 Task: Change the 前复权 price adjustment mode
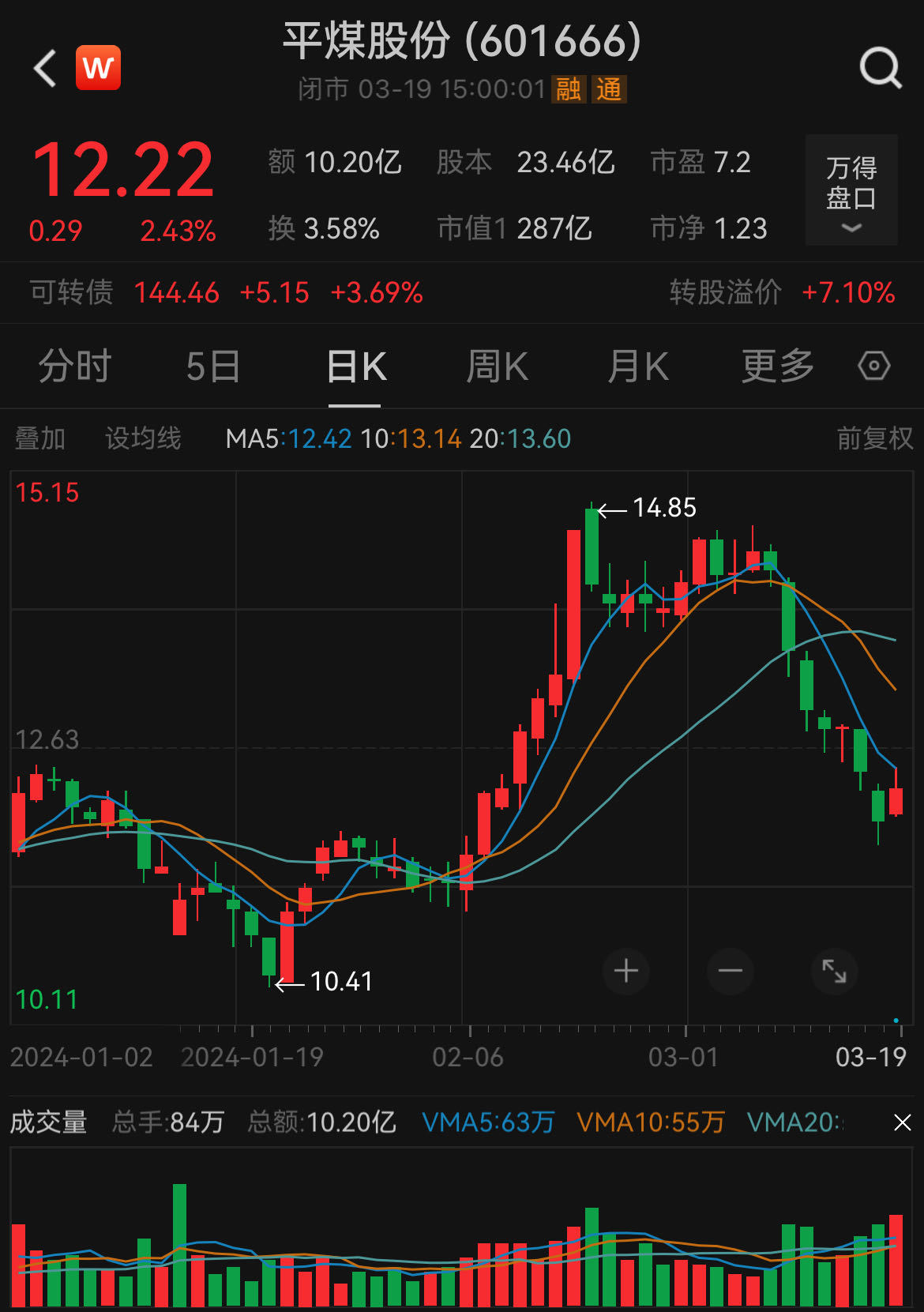tap(874, 438)
